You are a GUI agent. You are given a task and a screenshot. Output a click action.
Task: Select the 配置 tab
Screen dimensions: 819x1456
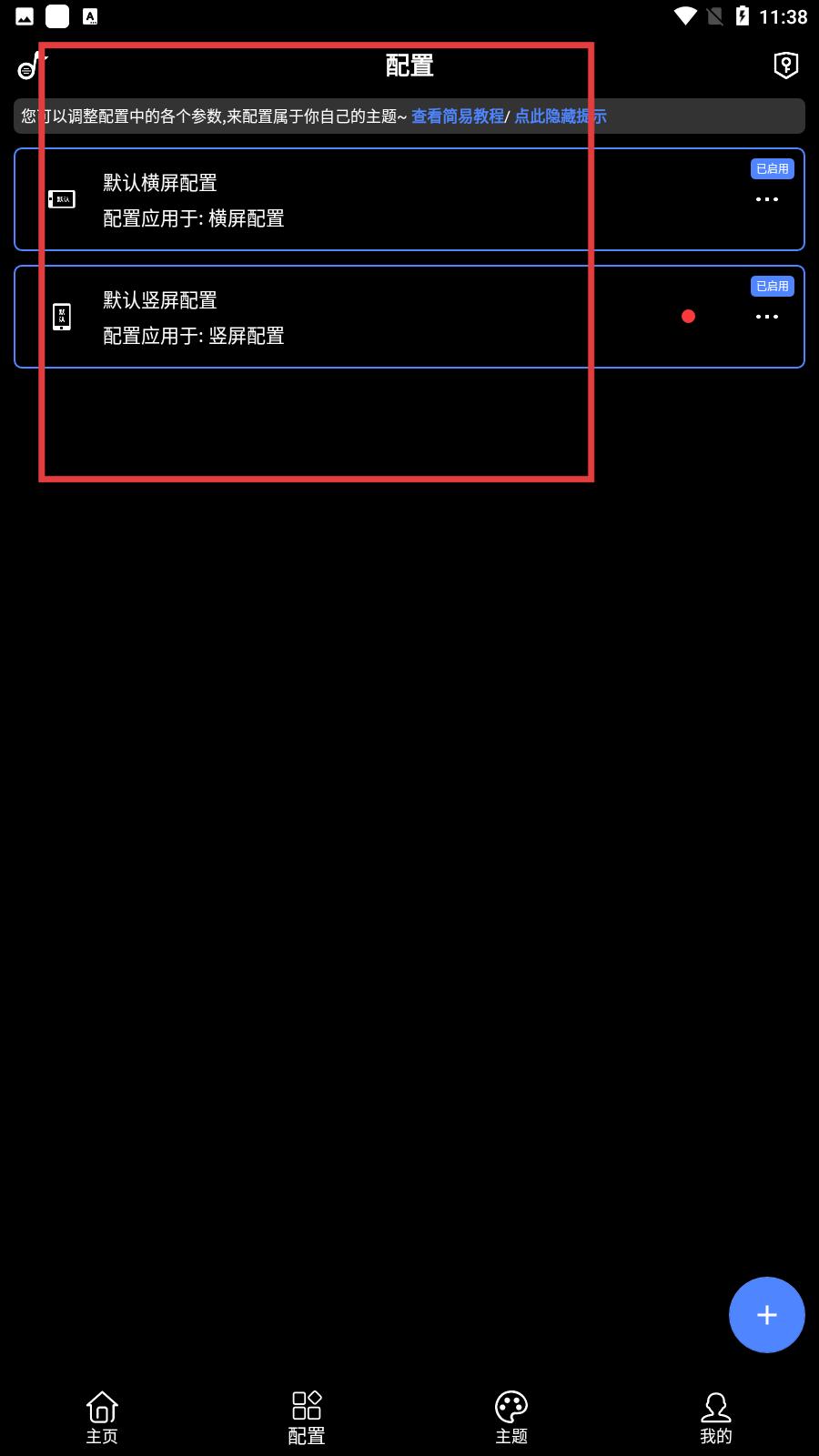[307, 1418]
